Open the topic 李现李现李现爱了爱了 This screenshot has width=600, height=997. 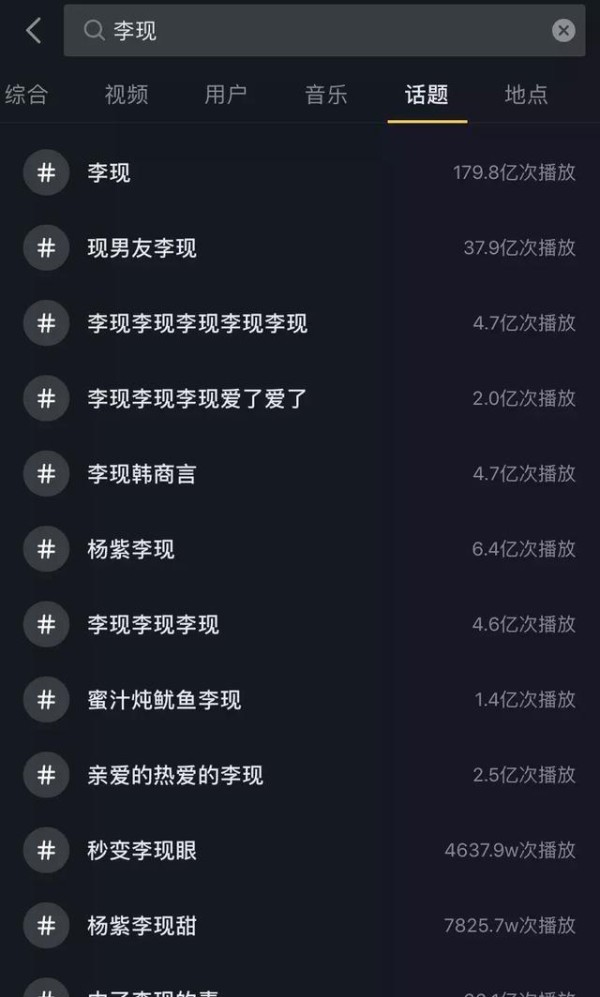300,399
